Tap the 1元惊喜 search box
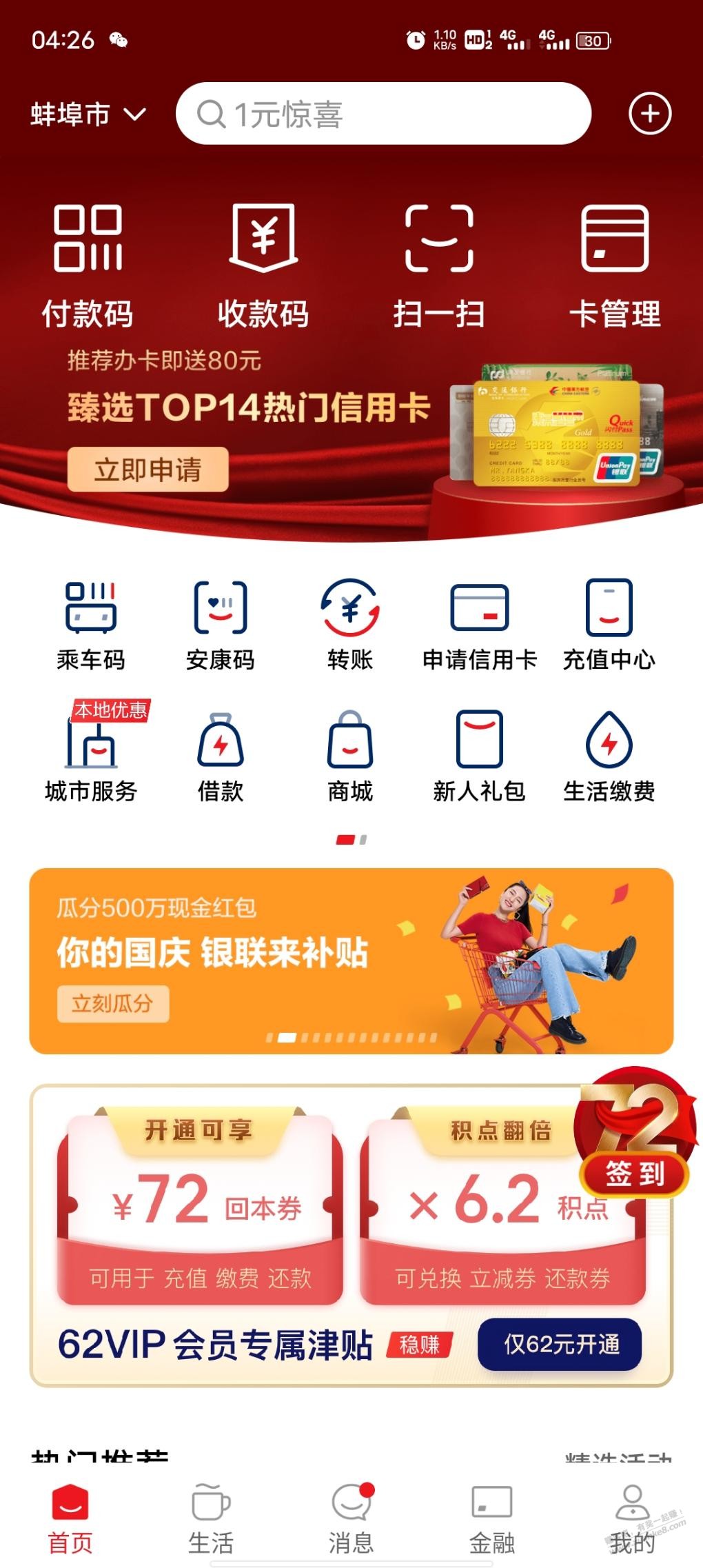The image size is (703, 1568). (383, 114)
